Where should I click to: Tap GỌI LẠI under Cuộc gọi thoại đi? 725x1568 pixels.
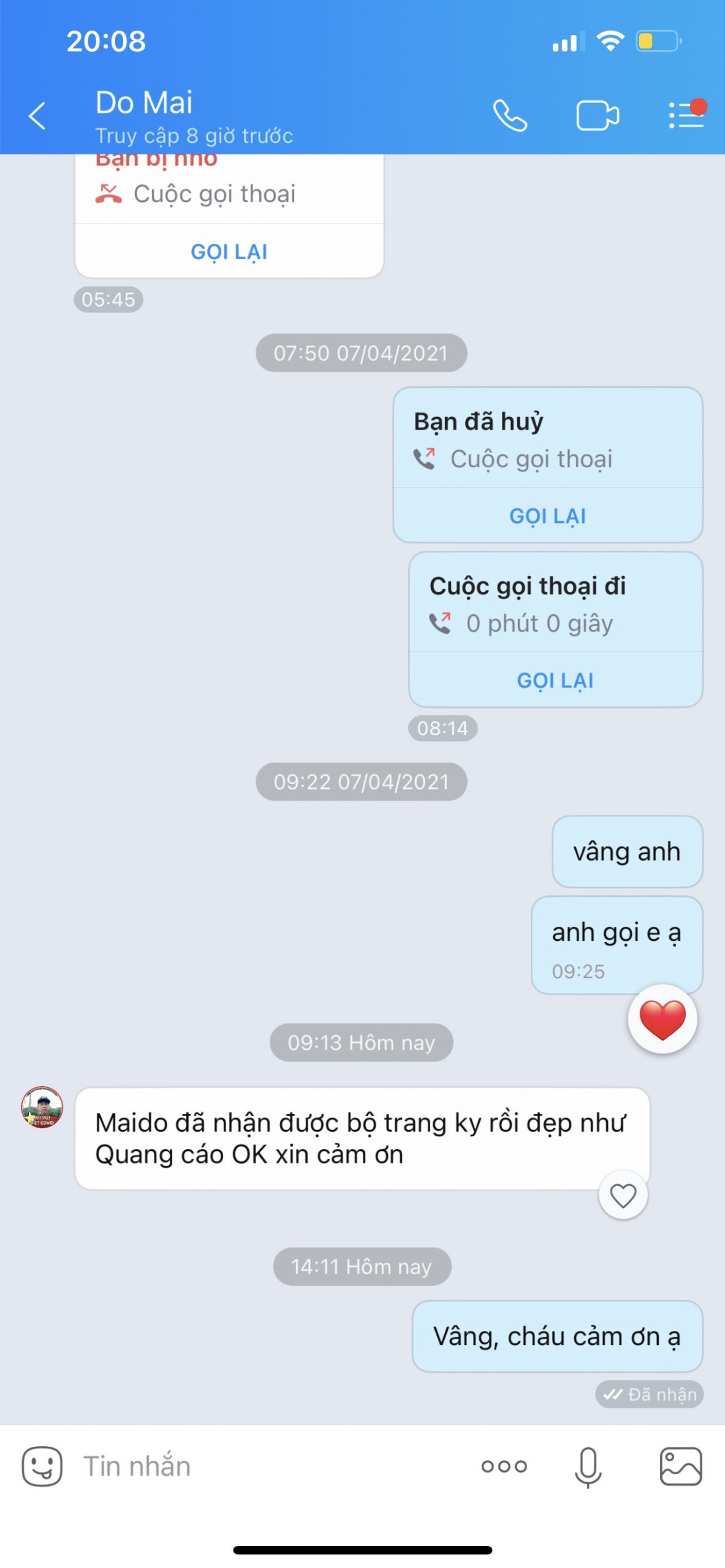click(x=555, y=680)
